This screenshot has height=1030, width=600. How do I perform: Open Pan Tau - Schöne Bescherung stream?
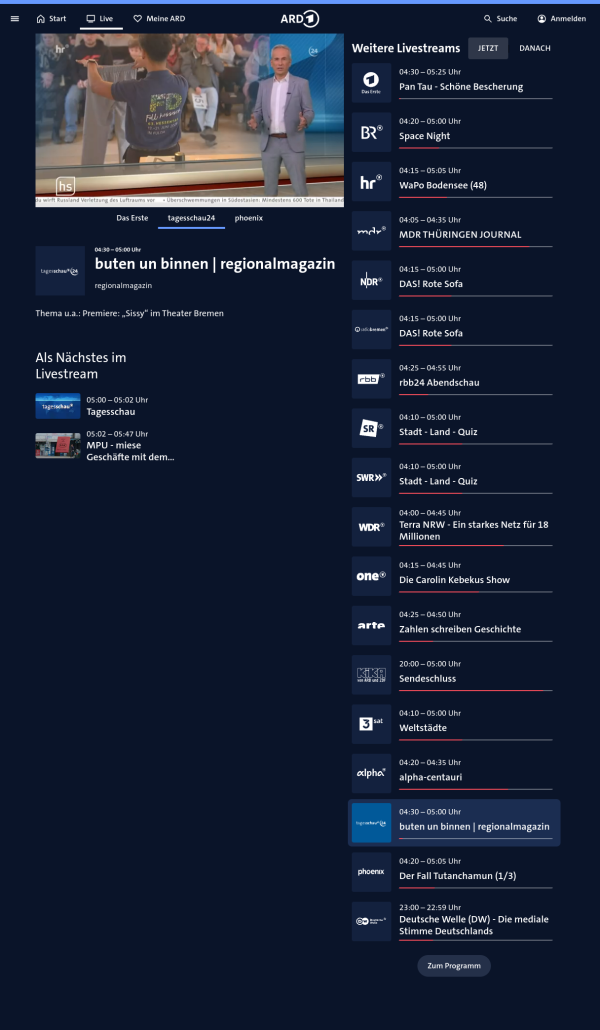click(460, 86)
